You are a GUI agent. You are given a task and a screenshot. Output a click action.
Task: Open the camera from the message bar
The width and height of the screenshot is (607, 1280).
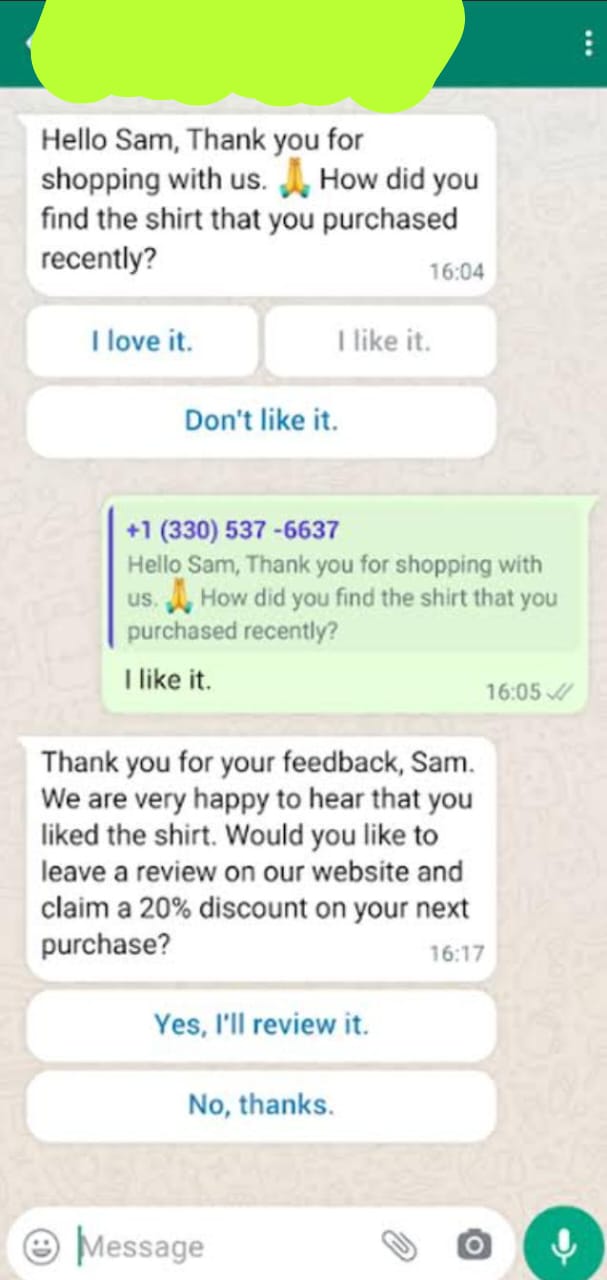[x=474, y=1245]
